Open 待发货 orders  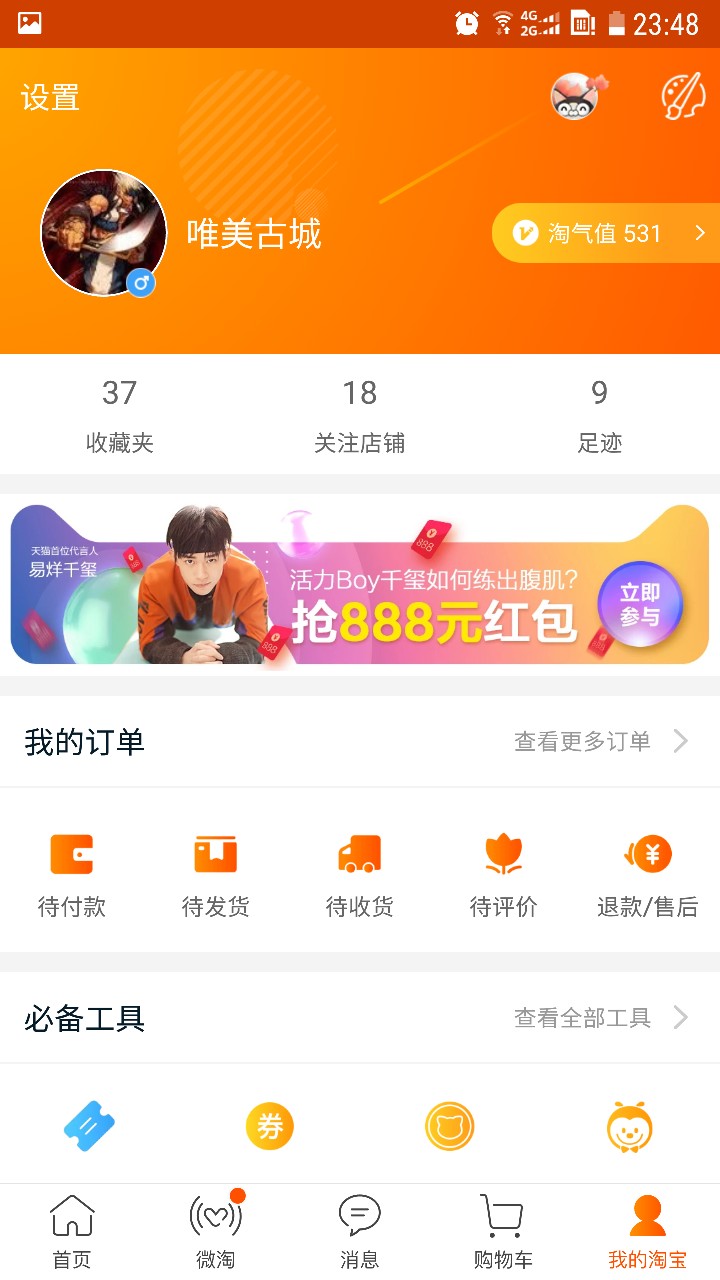(x=216, y=875)
